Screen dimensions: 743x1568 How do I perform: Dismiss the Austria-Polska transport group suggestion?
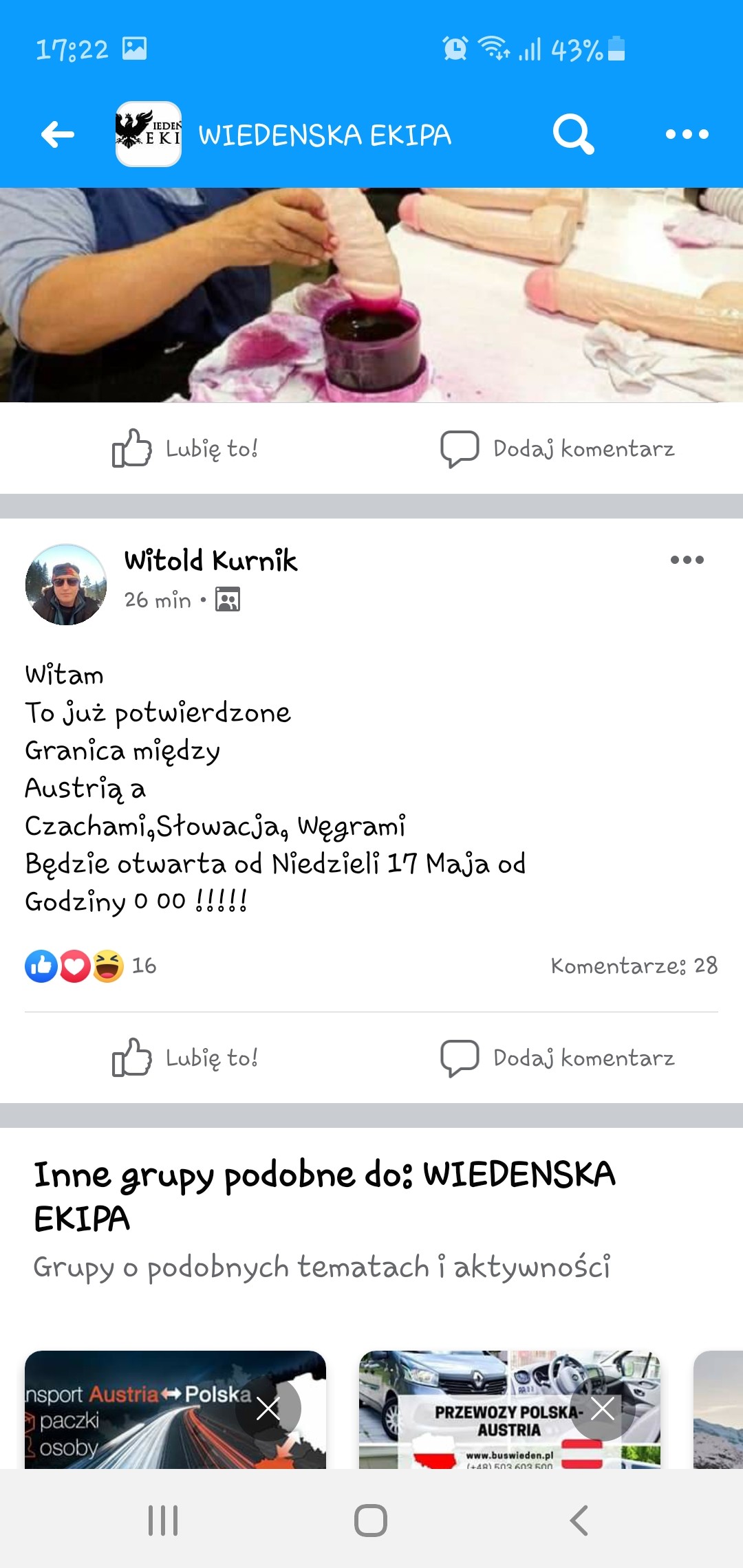coord(268,1408)
